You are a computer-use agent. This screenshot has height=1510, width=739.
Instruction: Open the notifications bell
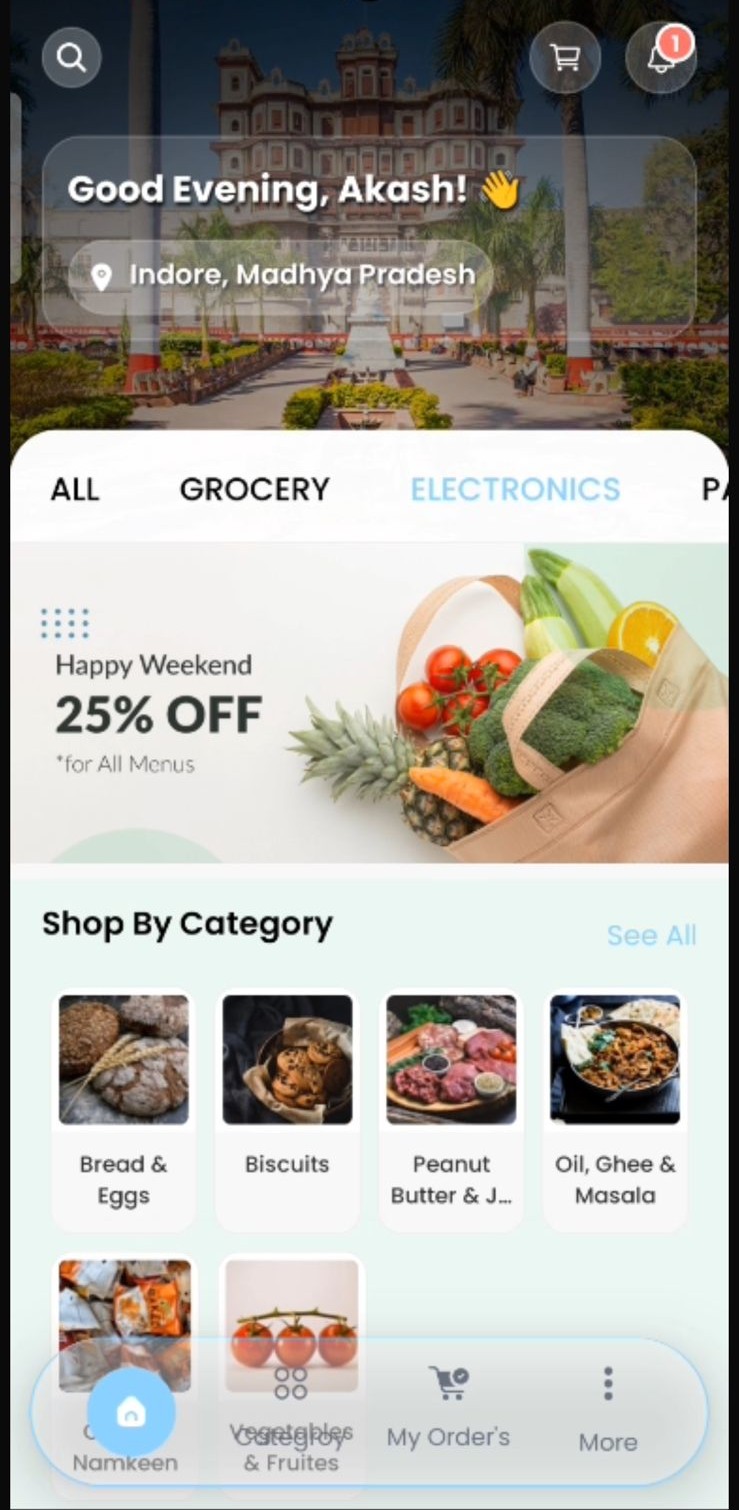[x=661, y=58]
